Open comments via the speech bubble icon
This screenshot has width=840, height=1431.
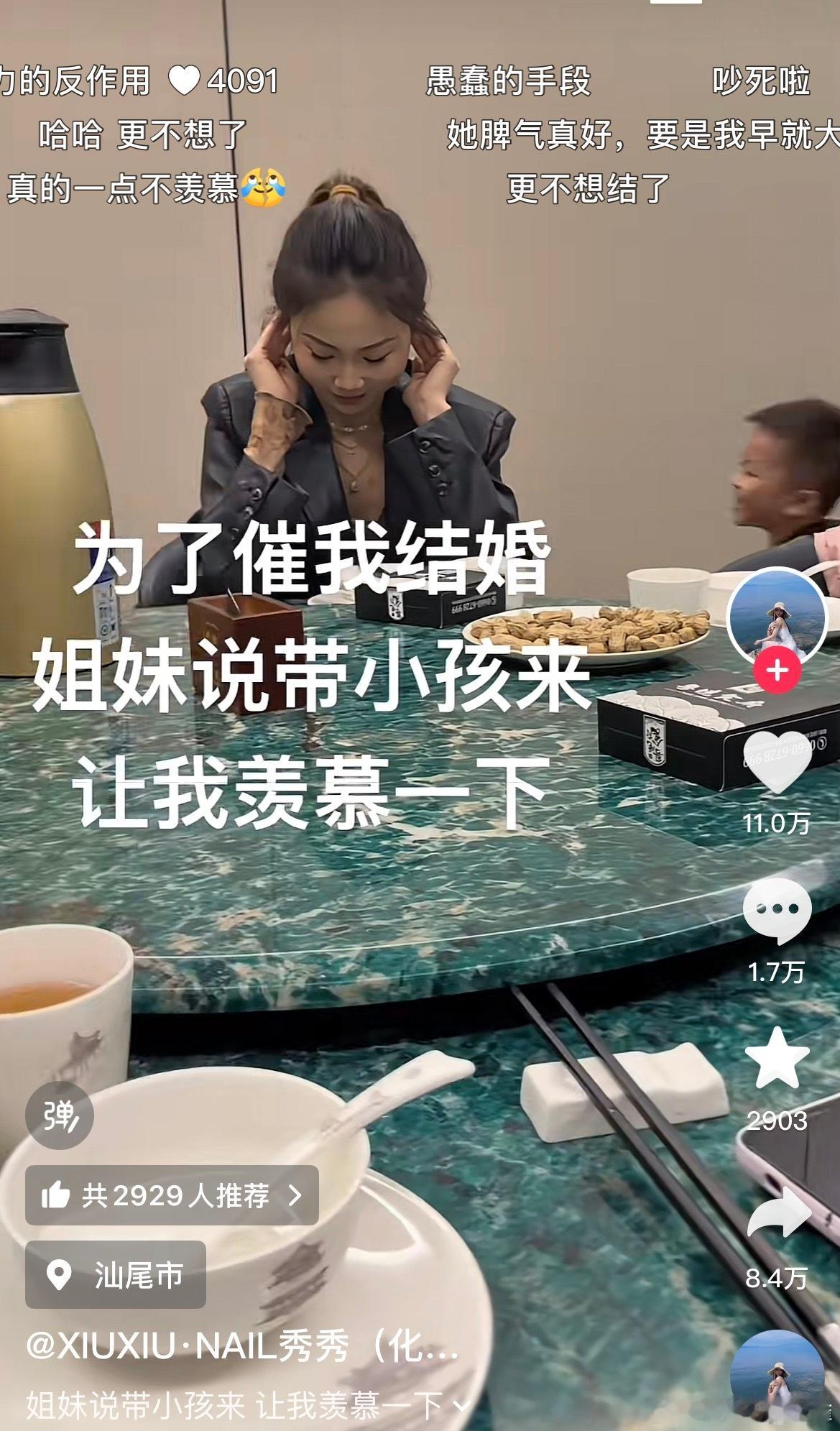[779, 911]
